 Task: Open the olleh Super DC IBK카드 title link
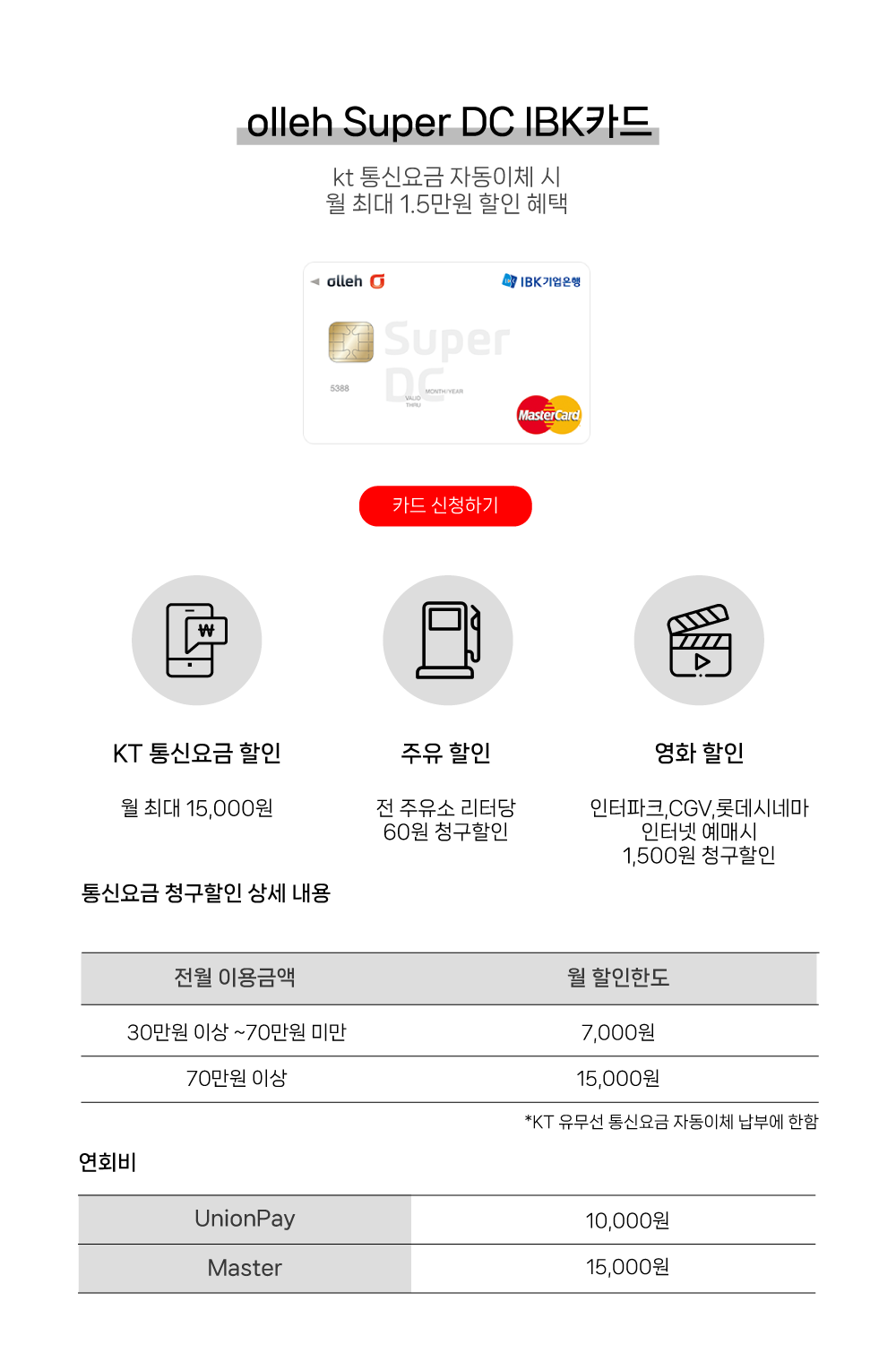(x=448, y=121)
